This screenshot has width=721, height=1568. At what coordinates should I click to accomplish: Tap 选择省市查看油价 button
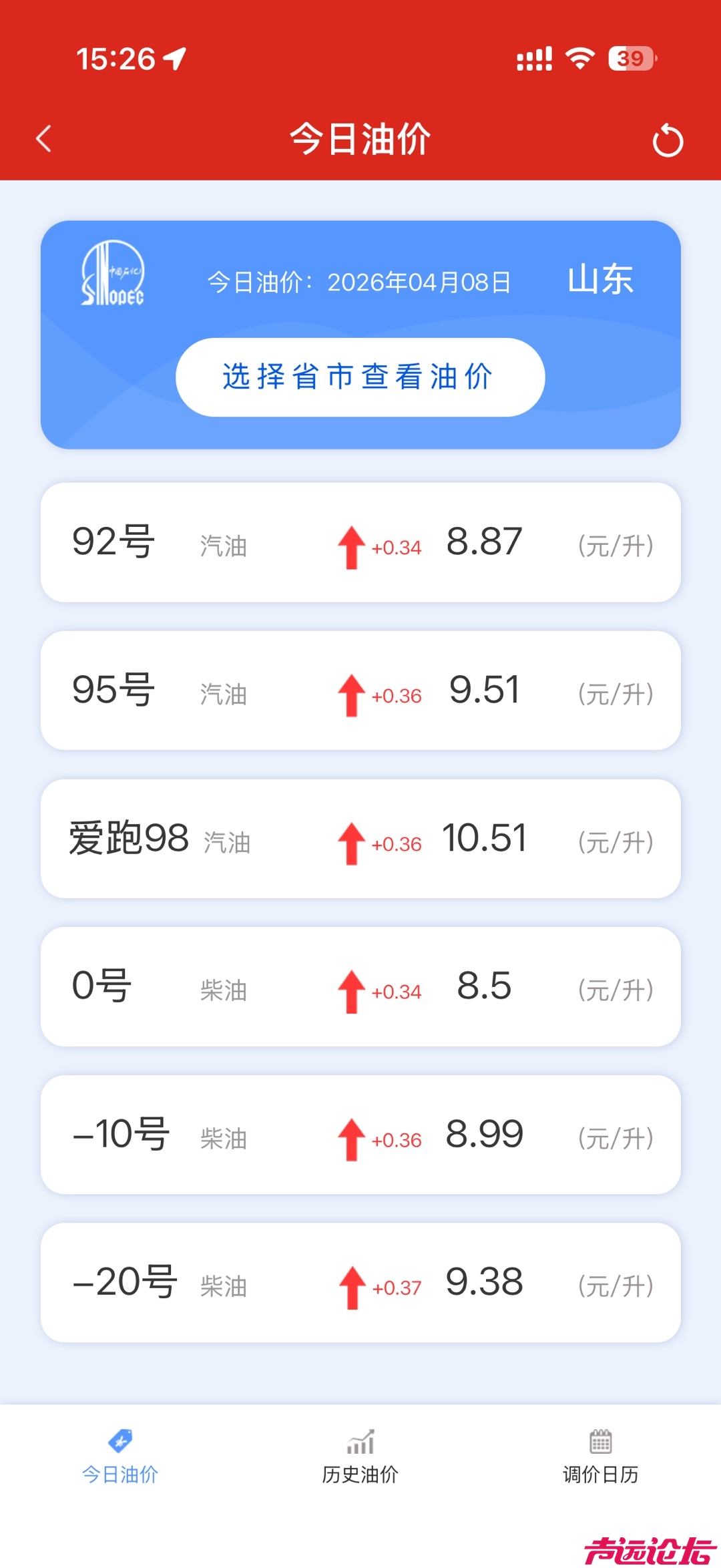pyautogui.click(x=360, y=377)
